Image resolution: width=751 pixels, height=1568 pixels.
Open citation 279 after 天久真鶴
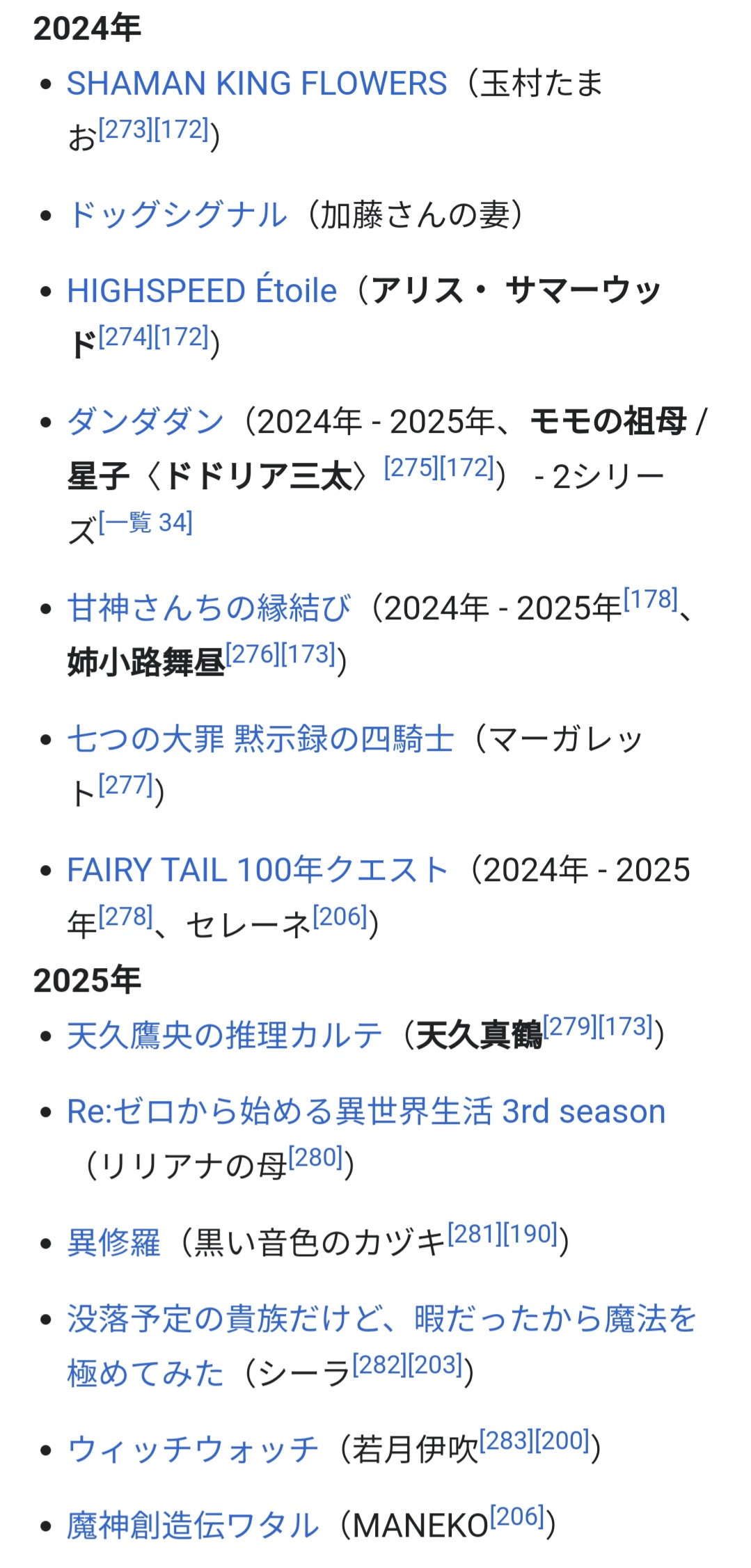570,1026
